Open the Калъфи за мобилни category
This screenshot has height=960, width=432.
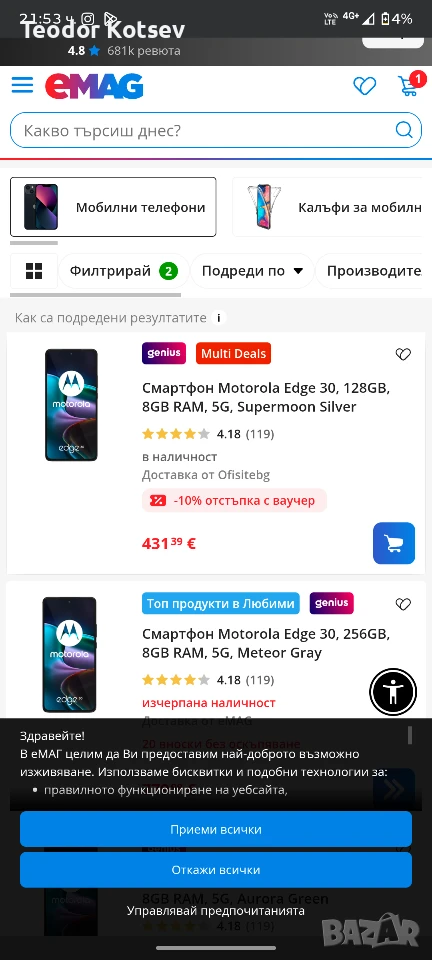pos(327,207)
